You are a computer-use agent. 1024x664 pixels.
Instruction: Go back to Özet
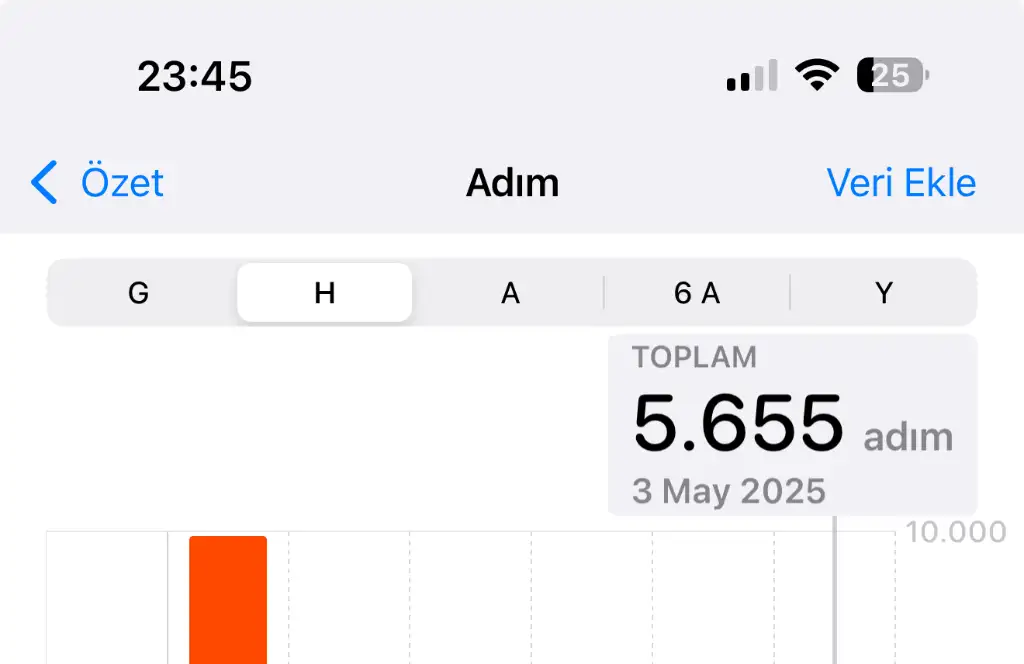tap(98, 184)
